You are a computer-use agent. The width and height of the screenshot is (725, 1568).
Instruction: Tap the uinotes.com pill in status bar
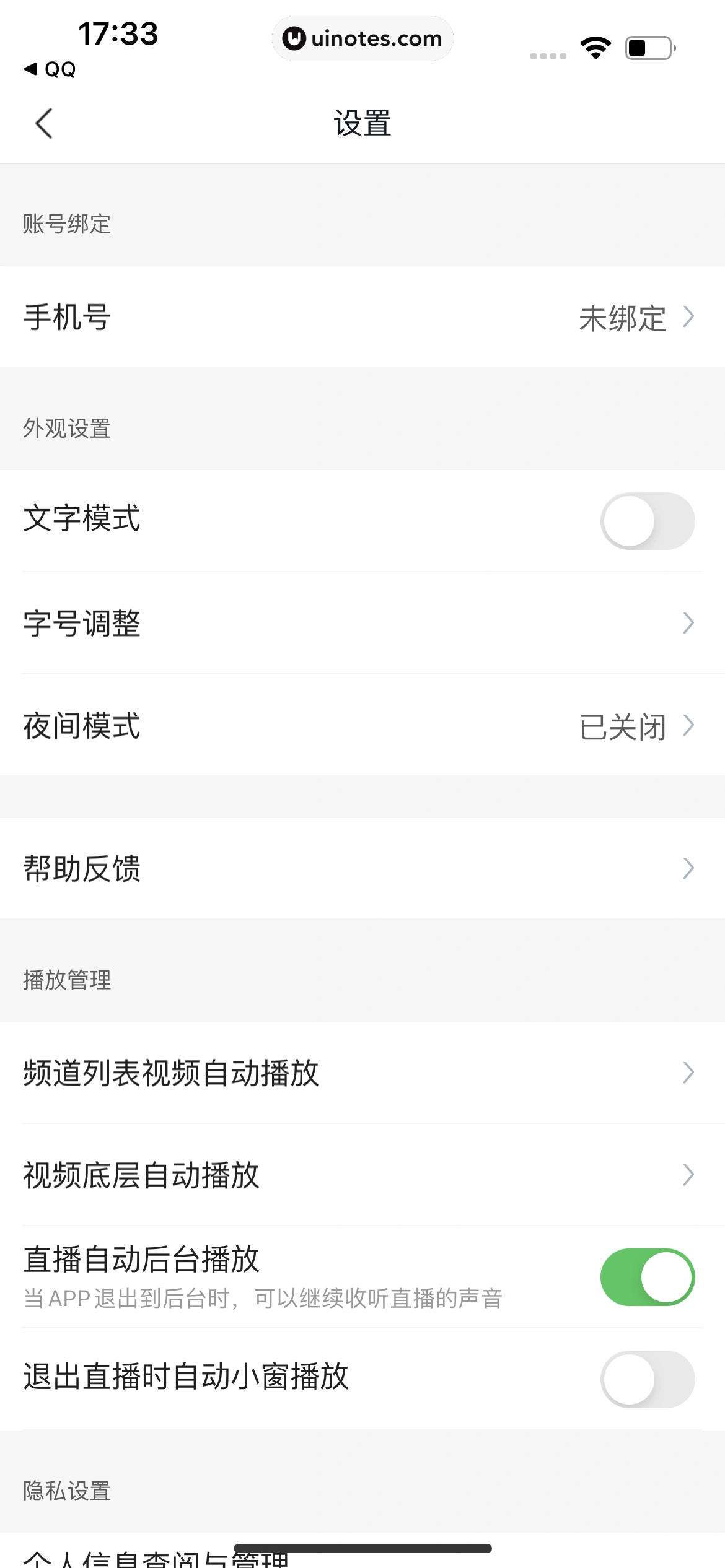(362, 38)
